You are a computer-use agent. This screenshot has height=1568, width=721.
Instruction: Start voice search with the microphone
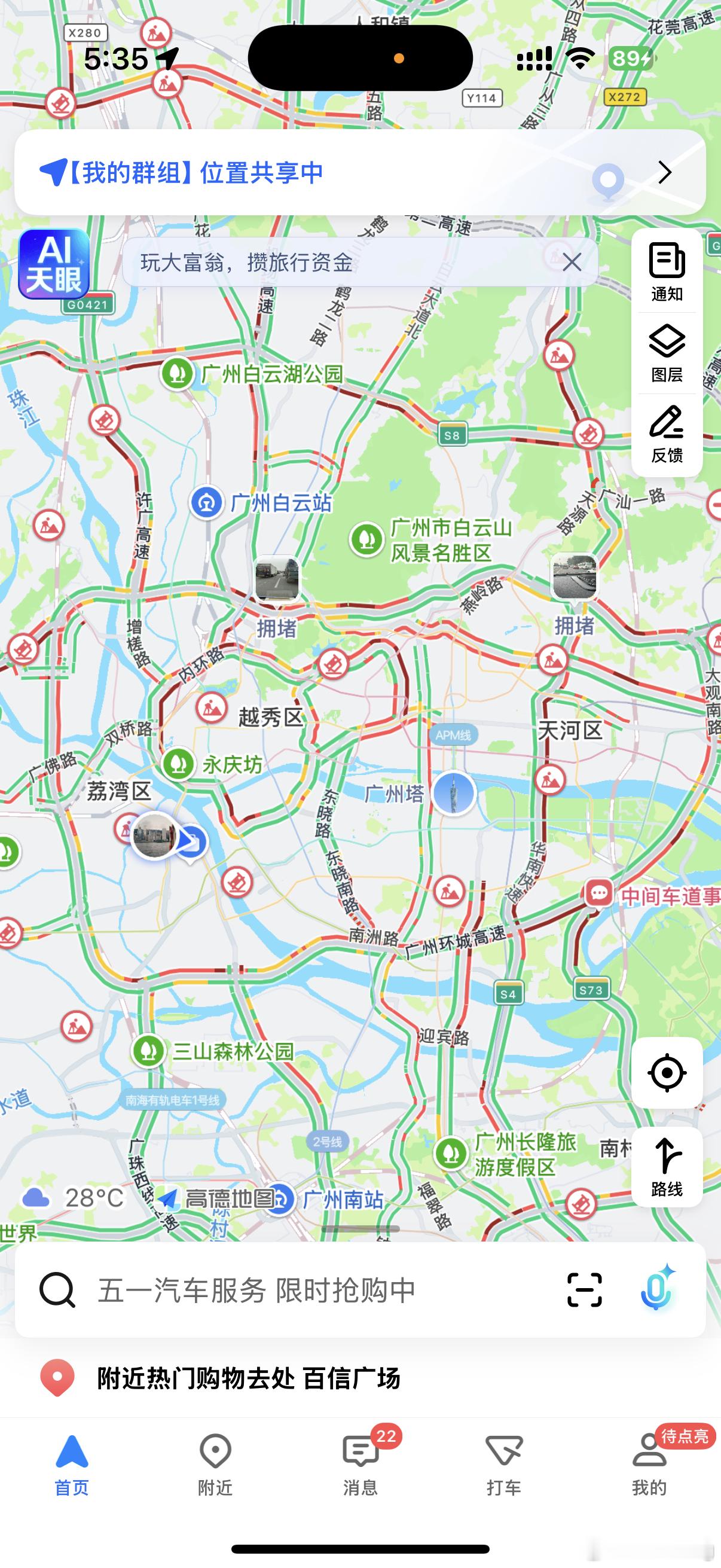[657, 1289]
